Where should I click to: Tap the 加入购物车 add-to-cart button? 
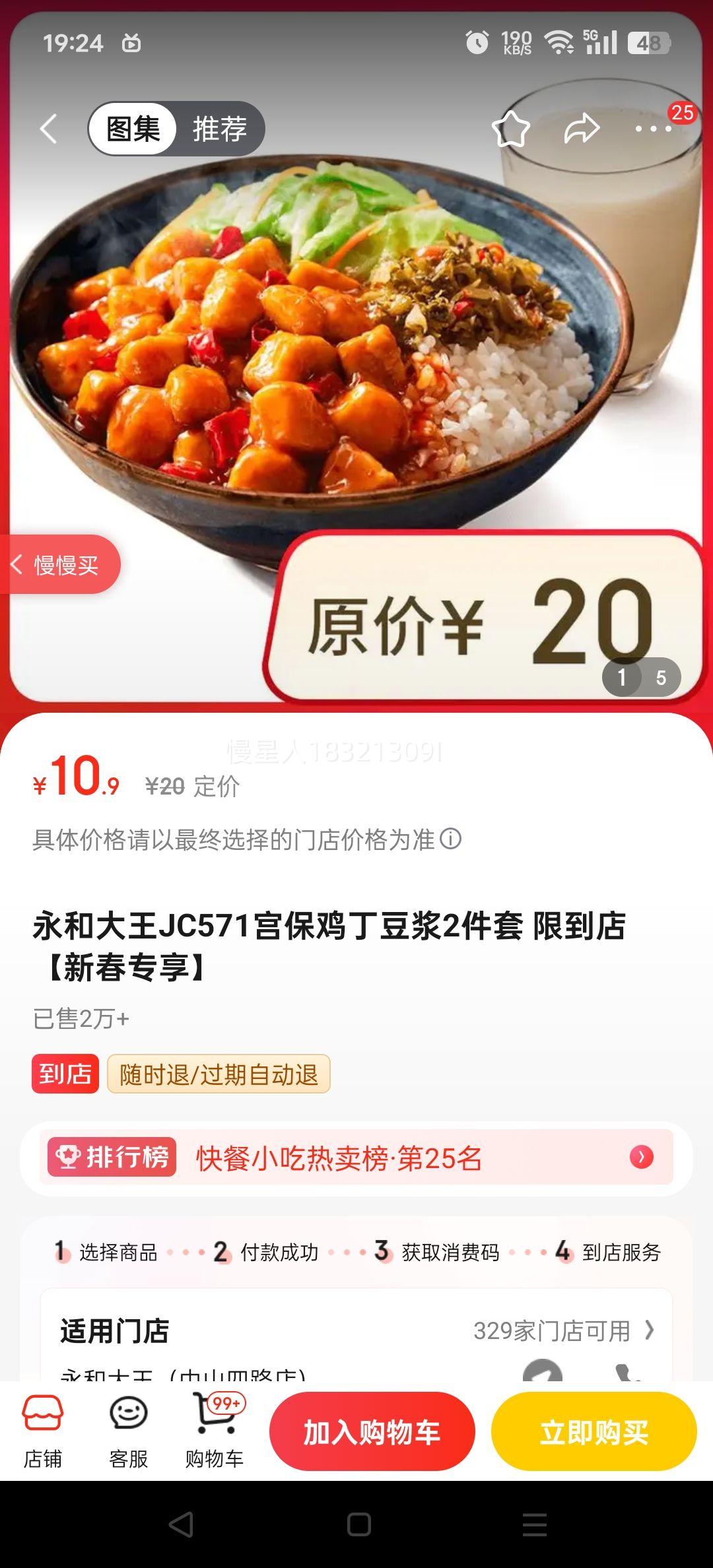click(x=372, y=1431)
